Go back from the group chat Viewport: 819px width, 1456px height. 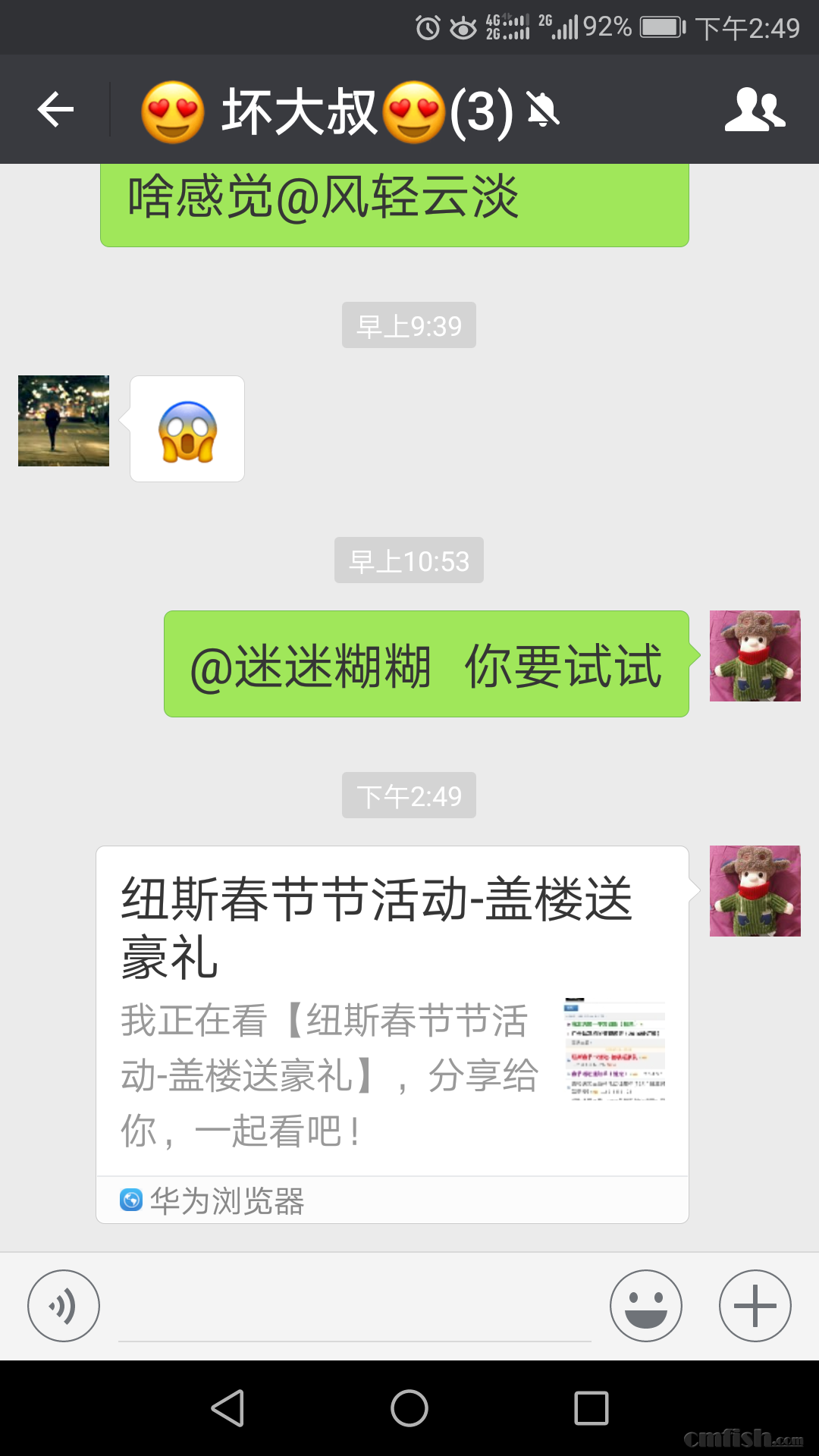[55, 111]
